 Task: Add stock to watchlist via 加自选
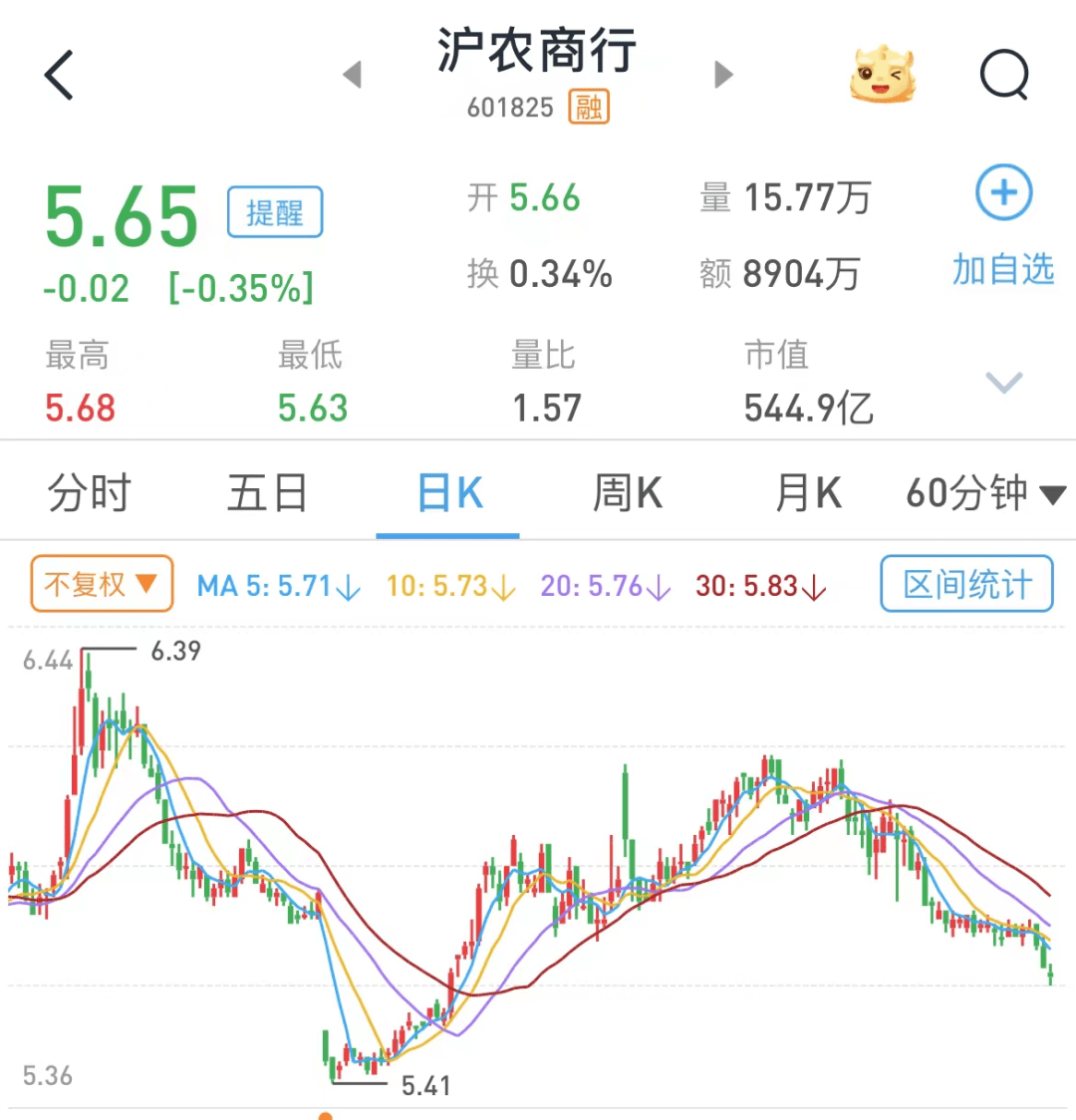1003,226
